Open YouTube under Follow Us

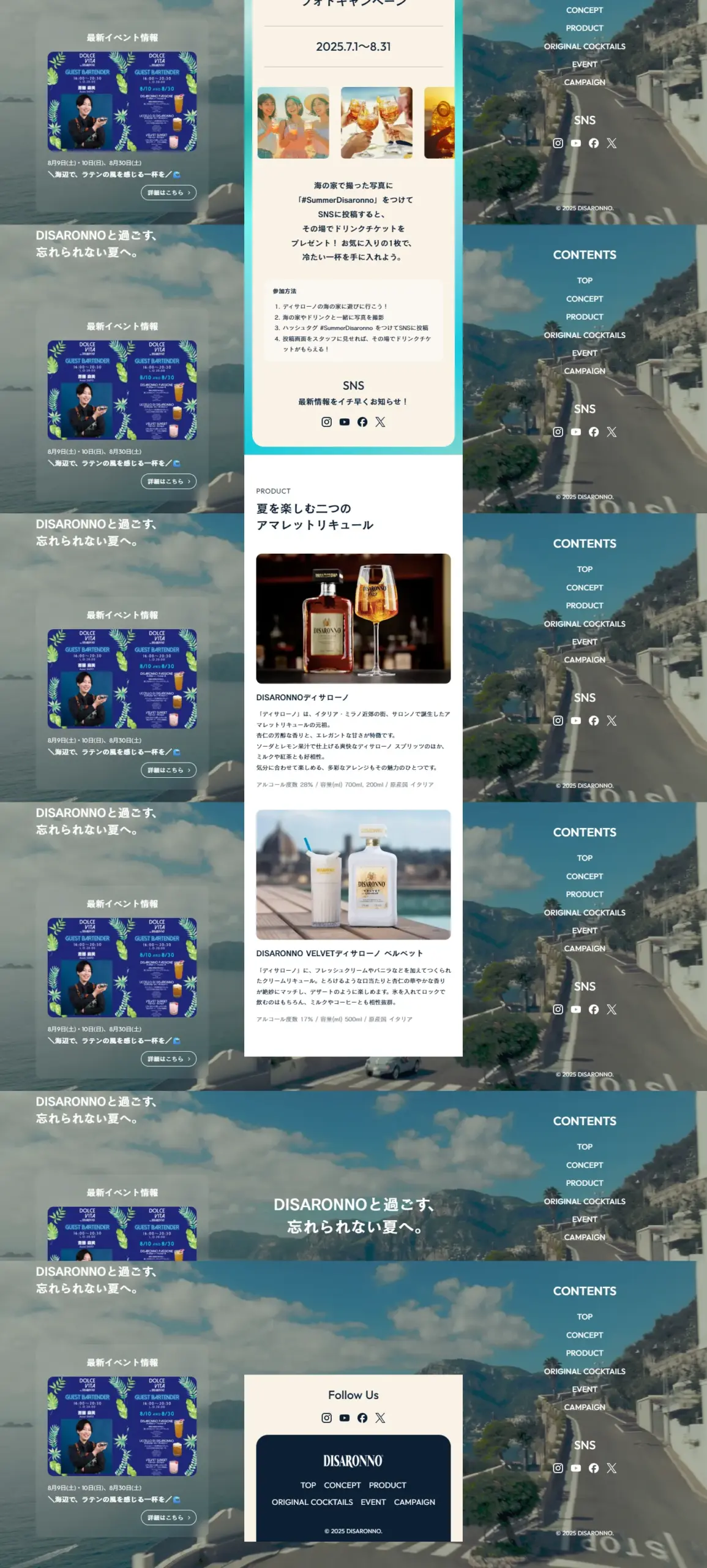point(345,1418)
